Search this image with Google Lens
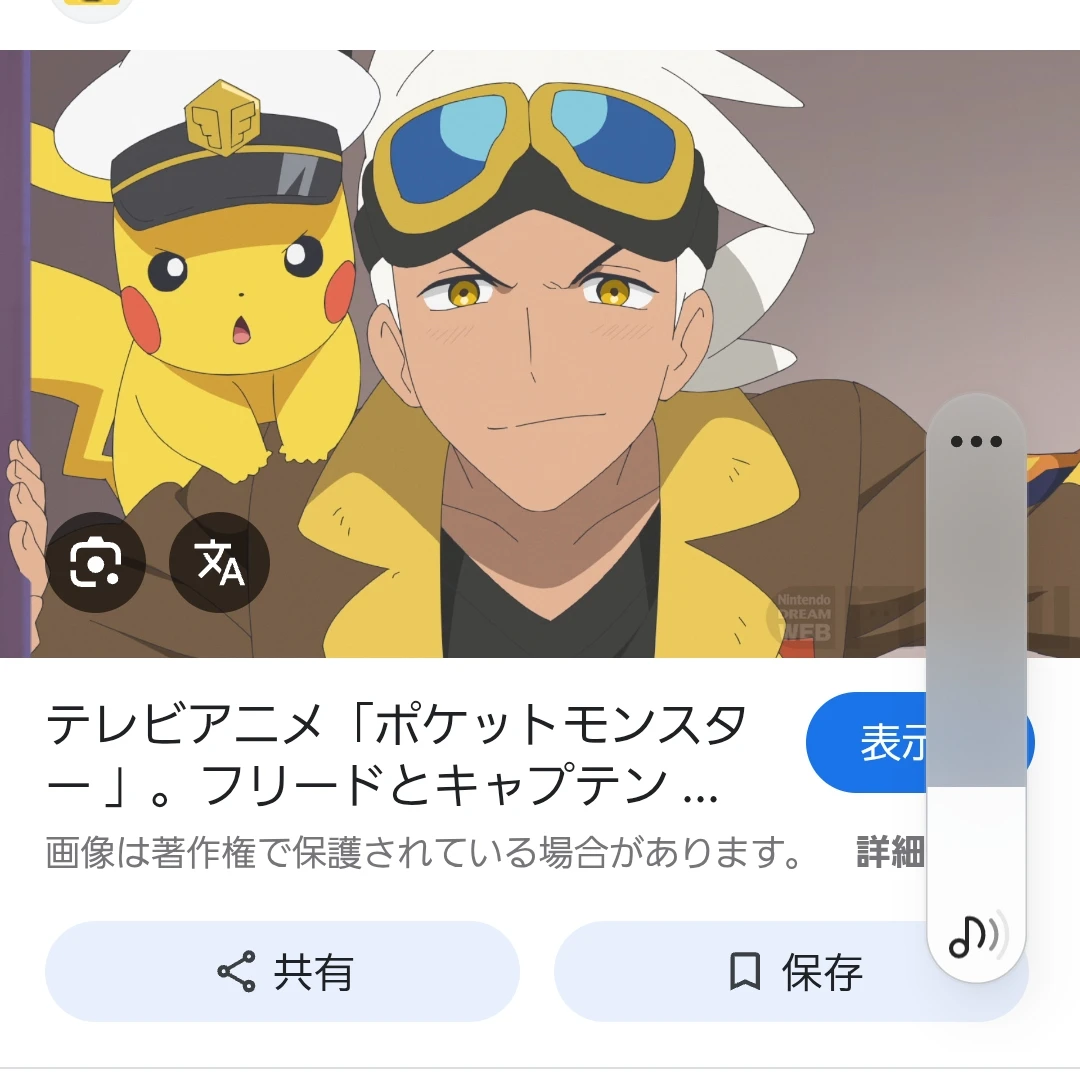Image resolution: width=1080 pixels, height=1080 pixels. click(95, 563)
